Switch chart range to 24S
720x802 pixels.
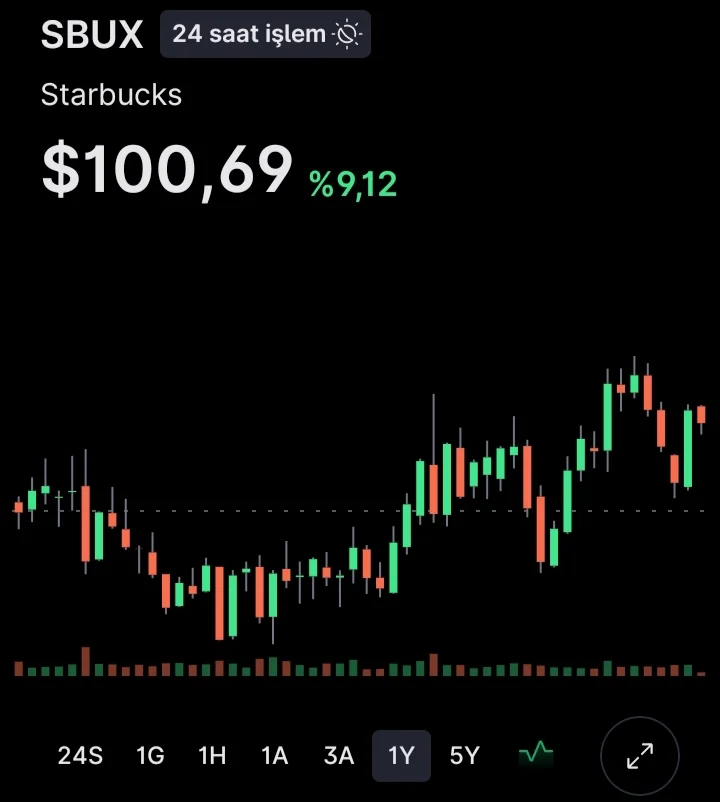(x=80, y=755)
